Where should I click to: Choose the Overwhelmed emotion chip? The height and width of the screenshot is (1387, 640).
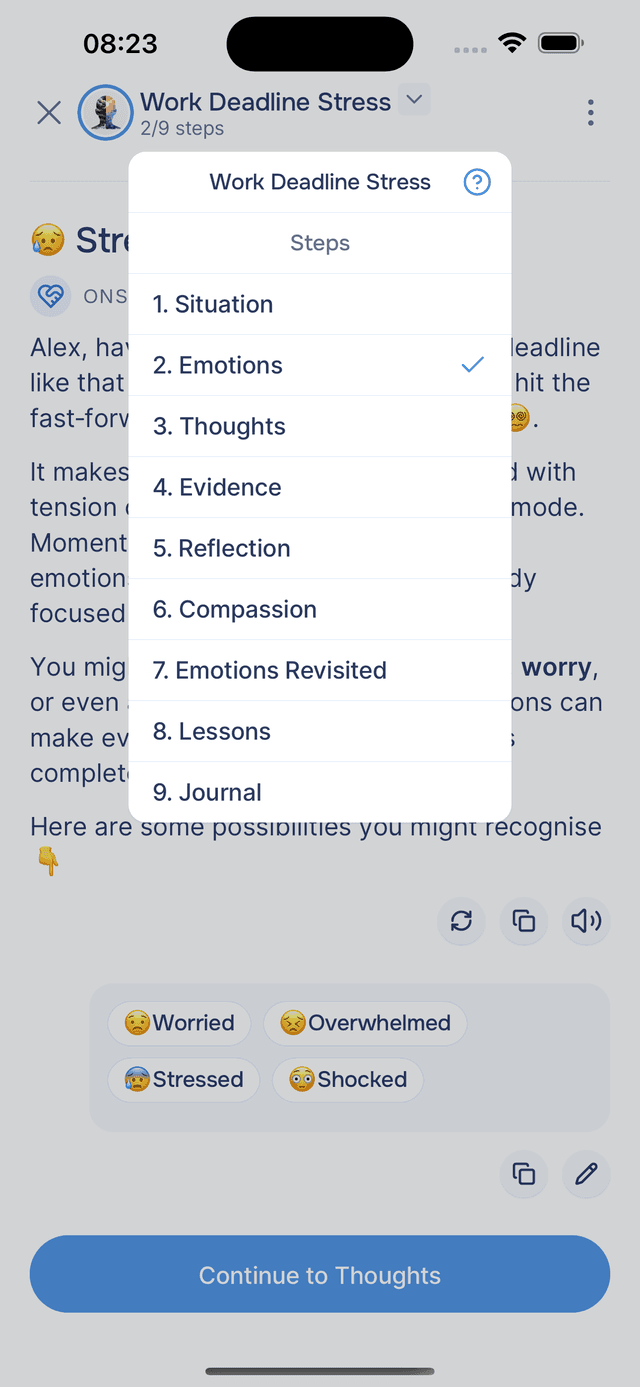pos(365,1023)
